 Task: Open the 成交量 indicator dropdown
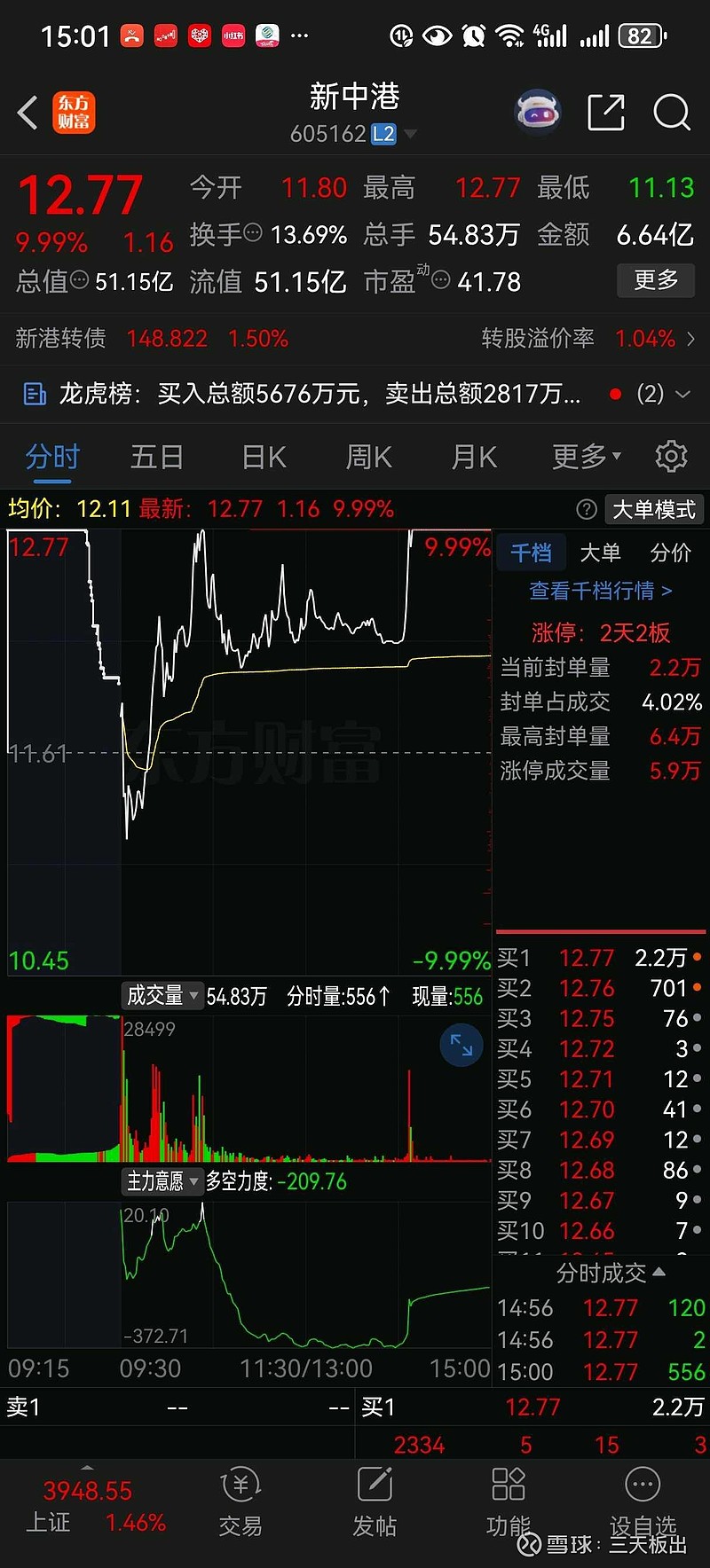(x=162, y=996)
